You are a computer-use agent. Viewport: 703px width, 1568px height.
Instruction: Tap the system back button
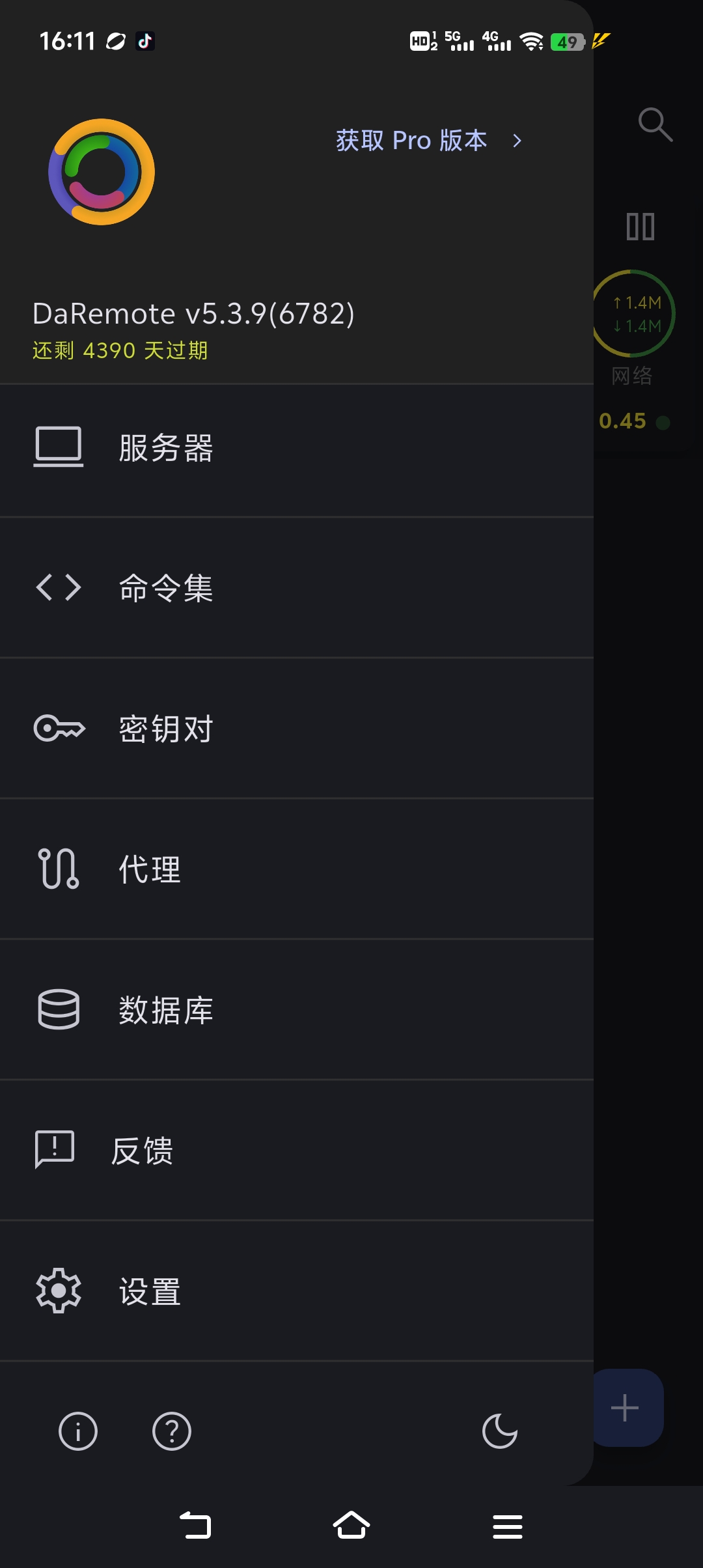pos(195,1526)
